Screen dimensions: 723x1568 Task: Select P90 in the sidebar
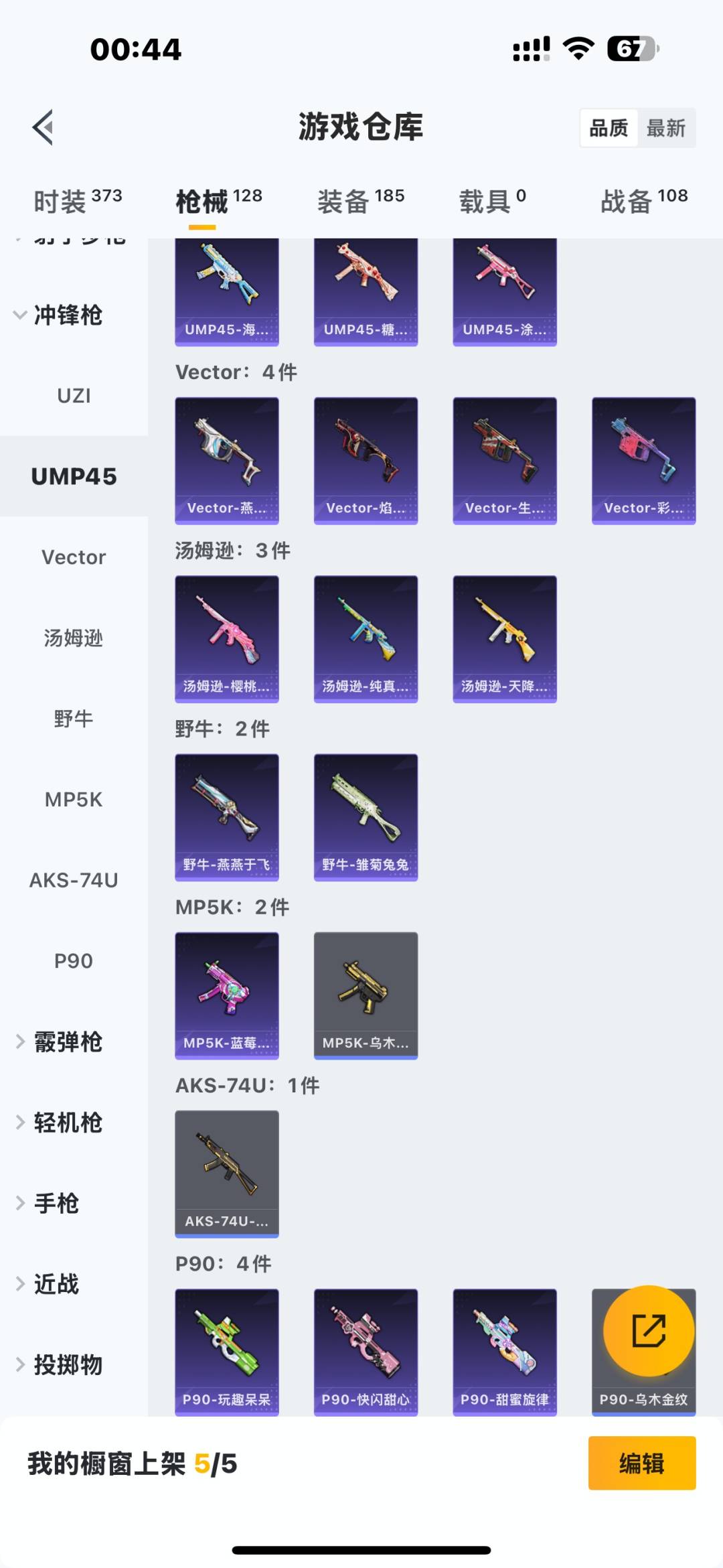coord(74,961)
